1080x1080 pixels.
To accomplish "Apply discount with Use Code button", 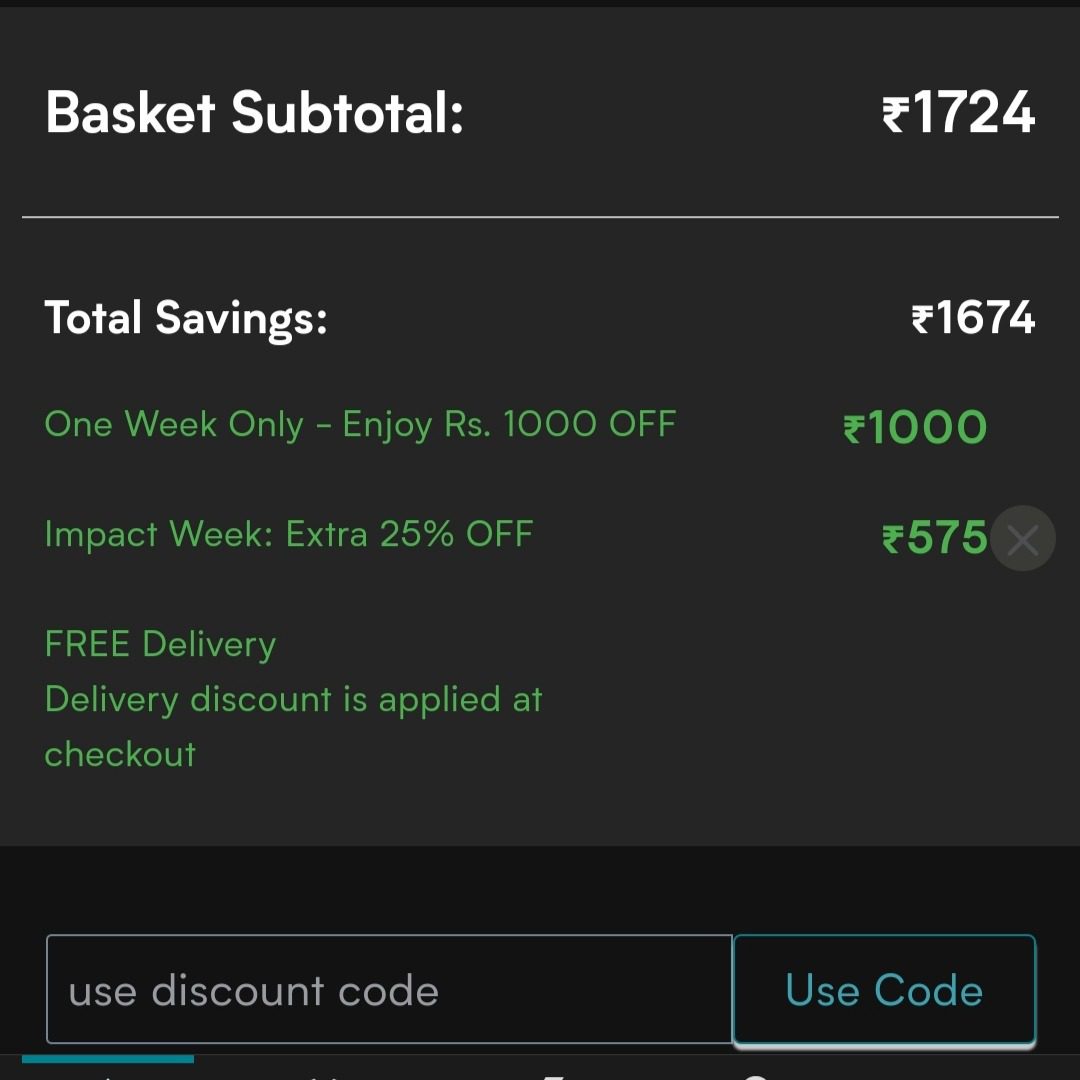I will (x=884, y=990).
